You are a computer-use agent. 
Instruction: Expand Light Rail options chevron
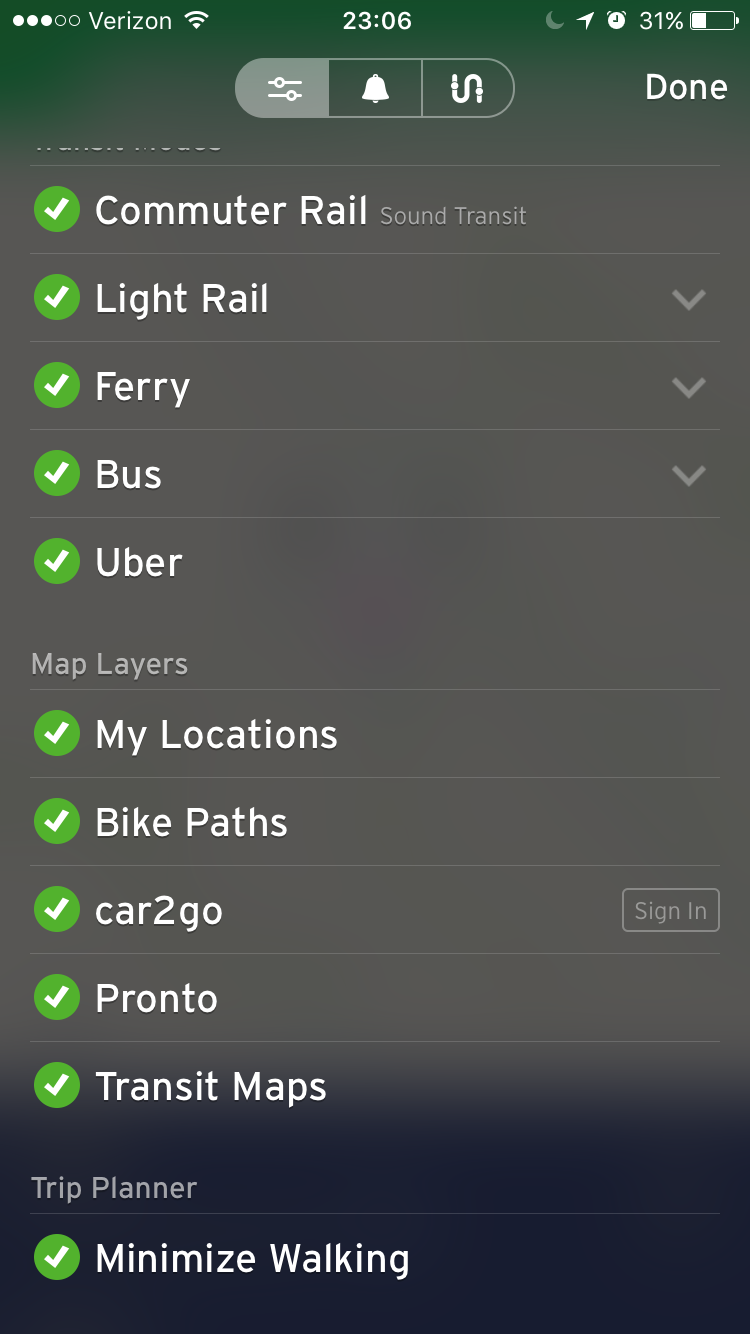[688, 298]
